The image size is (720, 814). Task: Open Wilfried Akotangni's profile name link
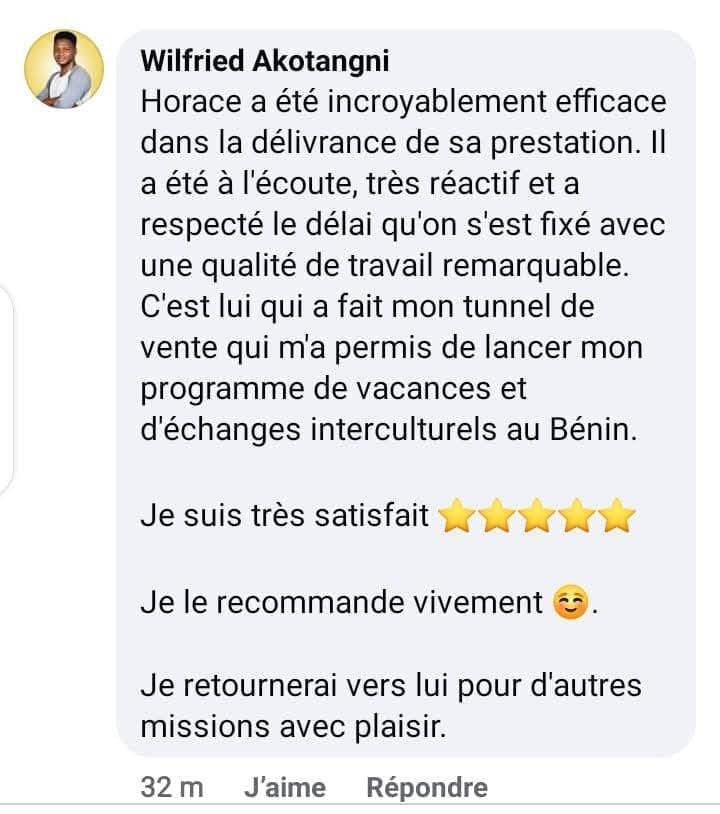click(x=265, y=62)
